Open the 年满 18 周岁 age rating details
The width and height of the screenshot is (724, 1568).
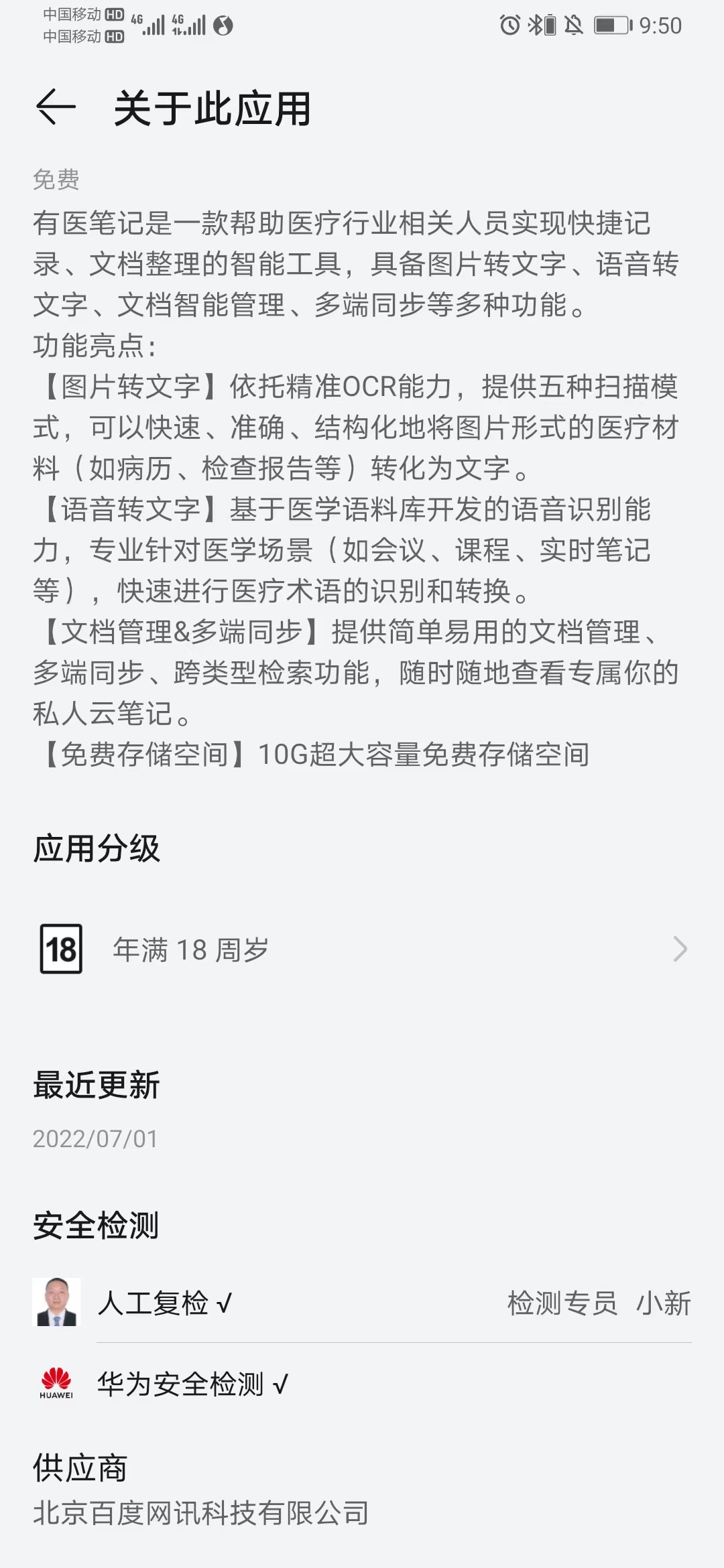(x=362, y=949)
